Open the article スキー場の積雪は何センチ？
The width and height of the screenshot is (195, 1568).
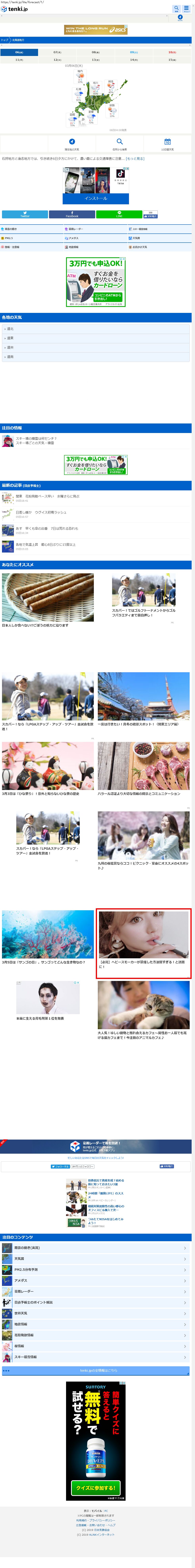[x=37, y=441]
